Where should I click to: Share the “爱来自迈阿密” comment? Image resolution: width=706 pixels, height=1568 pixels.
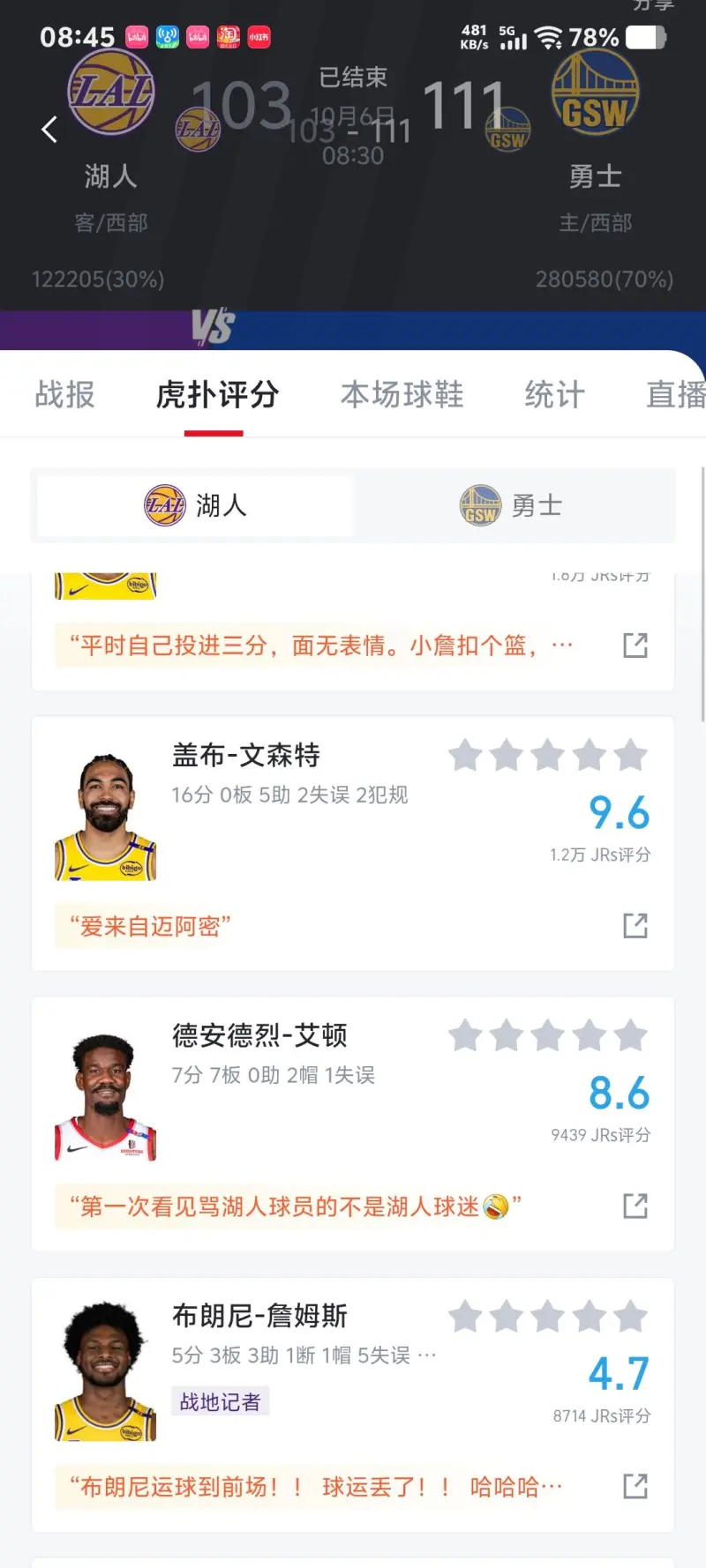[635, 925]
